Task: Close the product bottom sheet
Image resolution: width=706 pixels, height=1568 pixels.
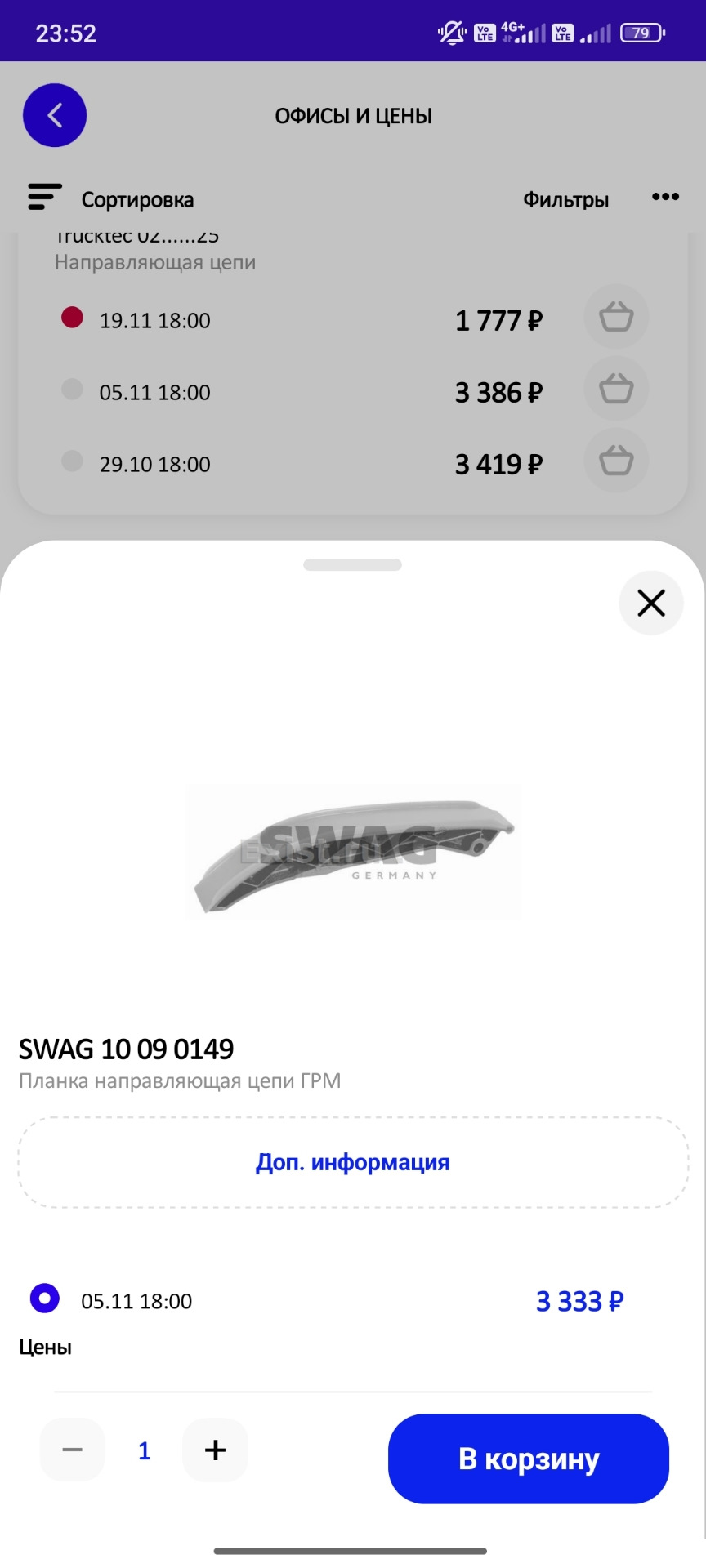Action: 650,603
